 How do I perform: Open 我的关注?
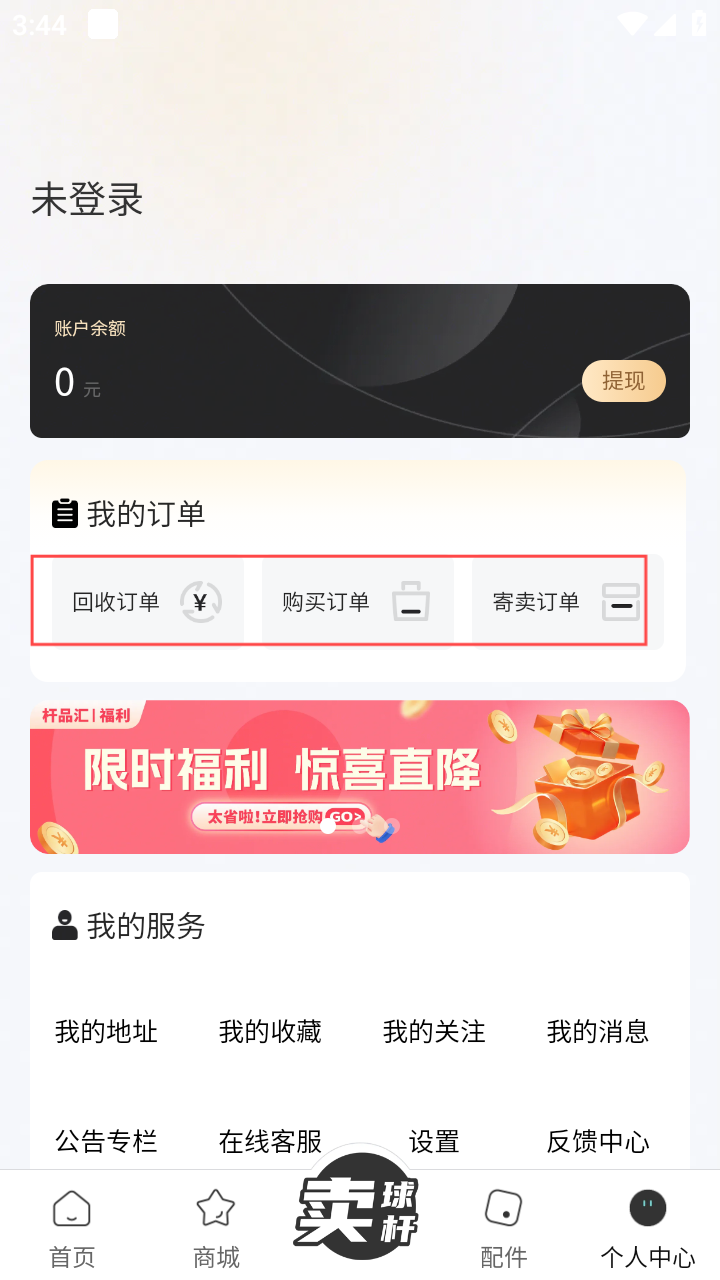tap(434, 1032)
